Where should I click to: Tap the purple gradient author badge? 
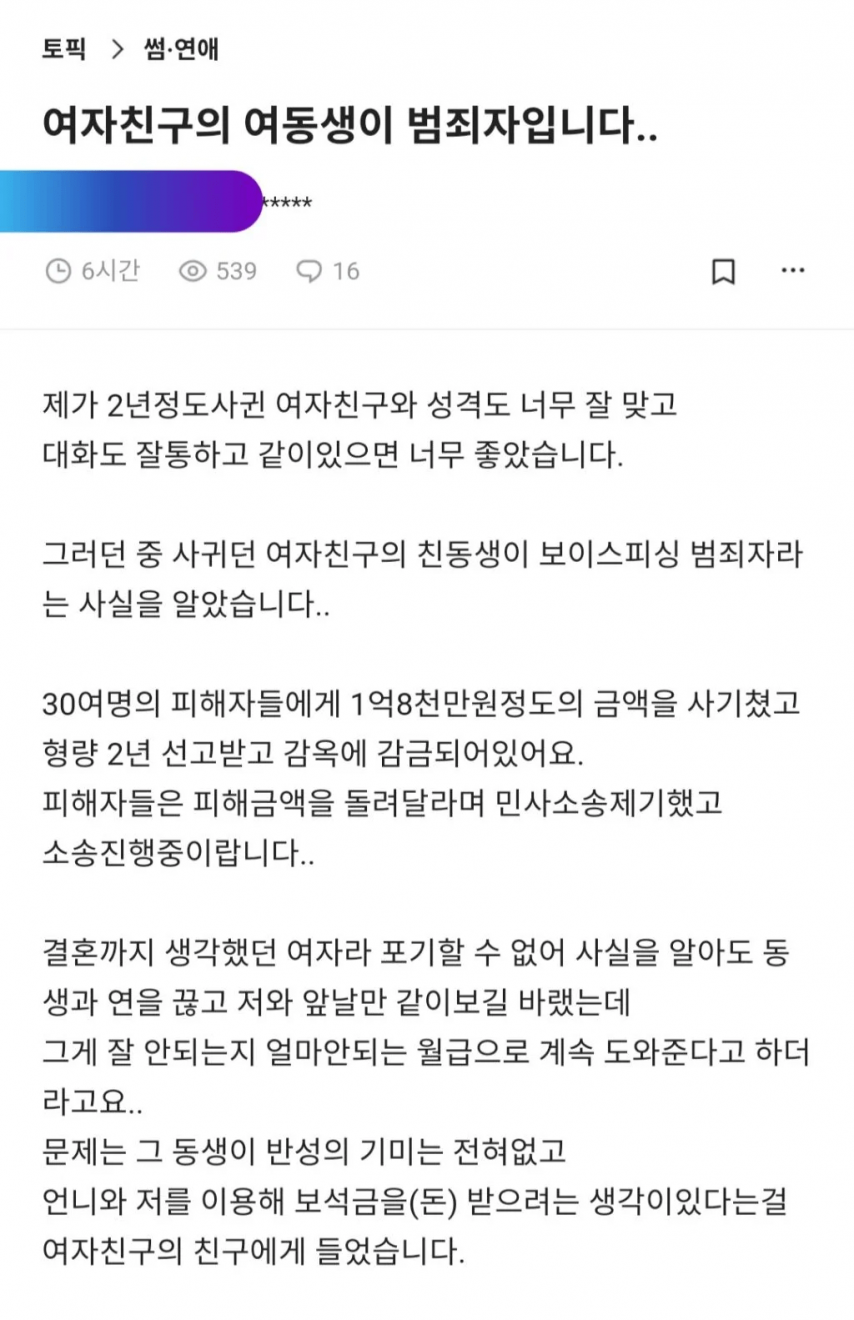pyautogui.click(x=130, y=202)
